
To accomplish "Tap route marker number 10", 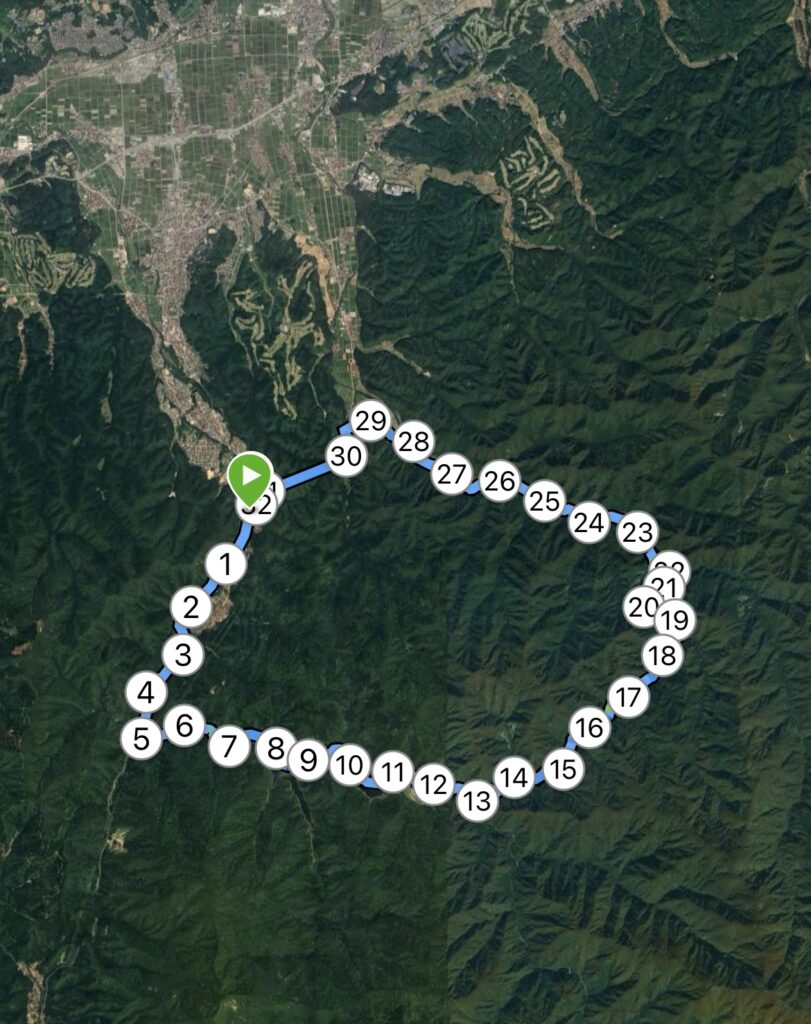I will coord(349,766).
